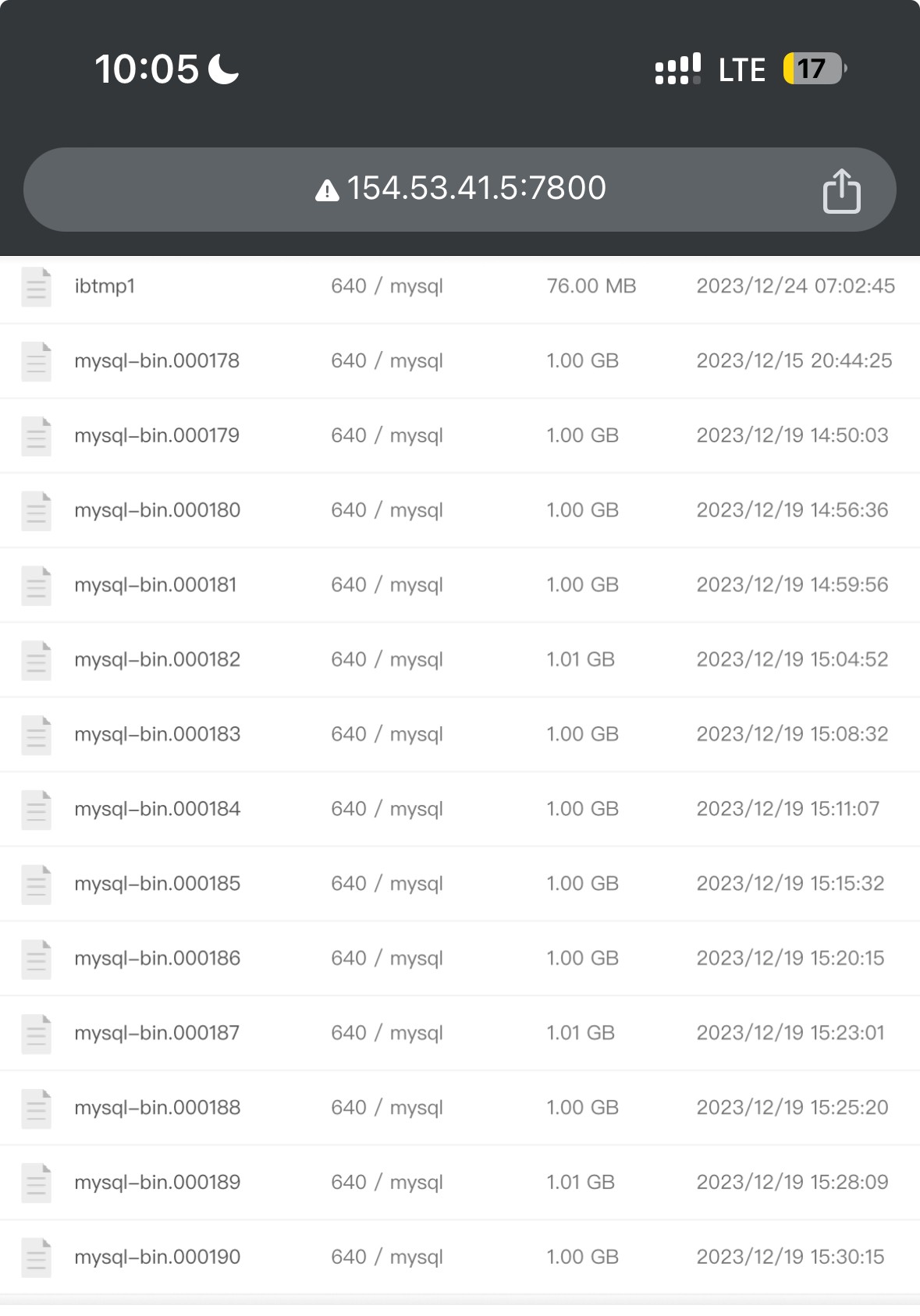Viewport: 920px width, 1316px height.
Task: Select the mysql-bin.000183 entry
Action: pos(157,734)
